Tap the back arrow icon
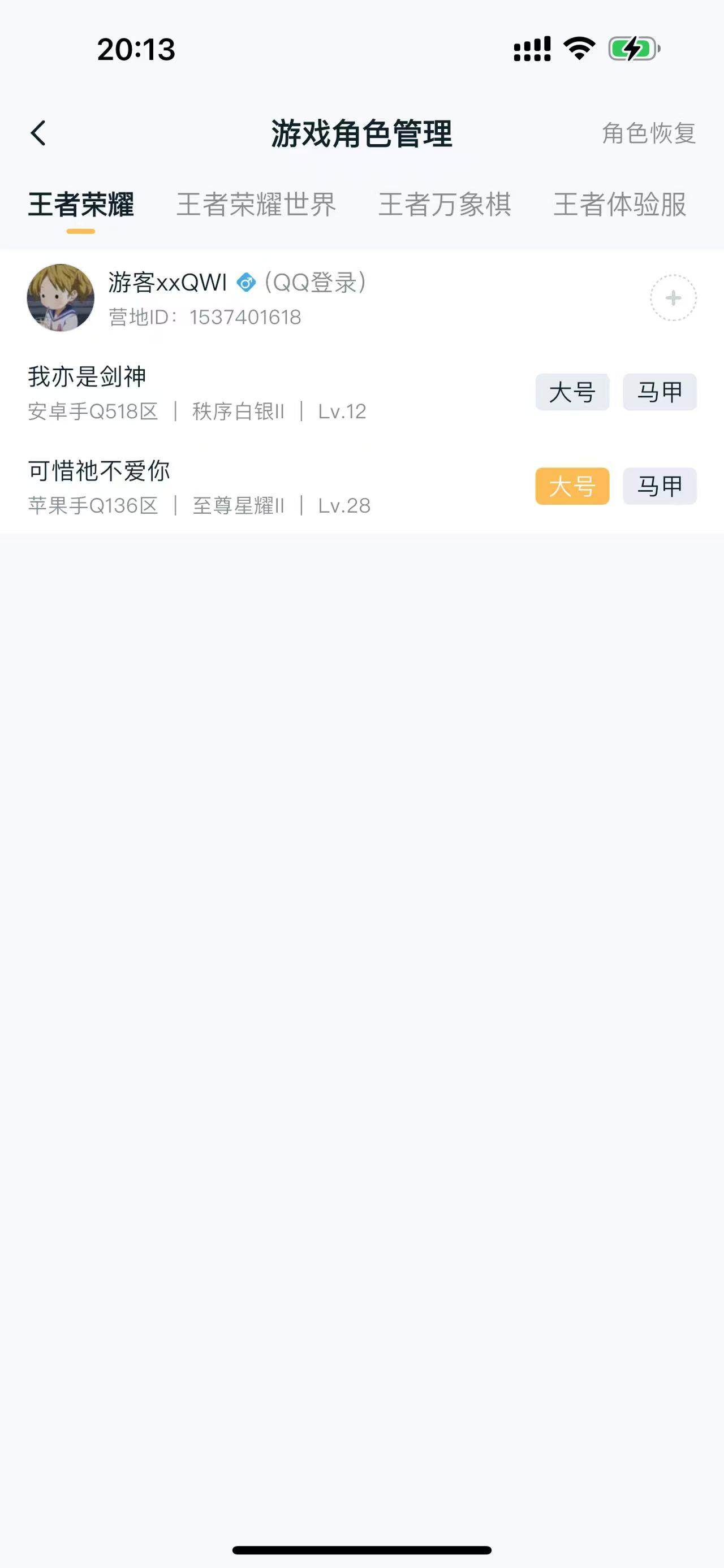Image resolution: width=724 pixels, height=1568 pixels. 39,133
